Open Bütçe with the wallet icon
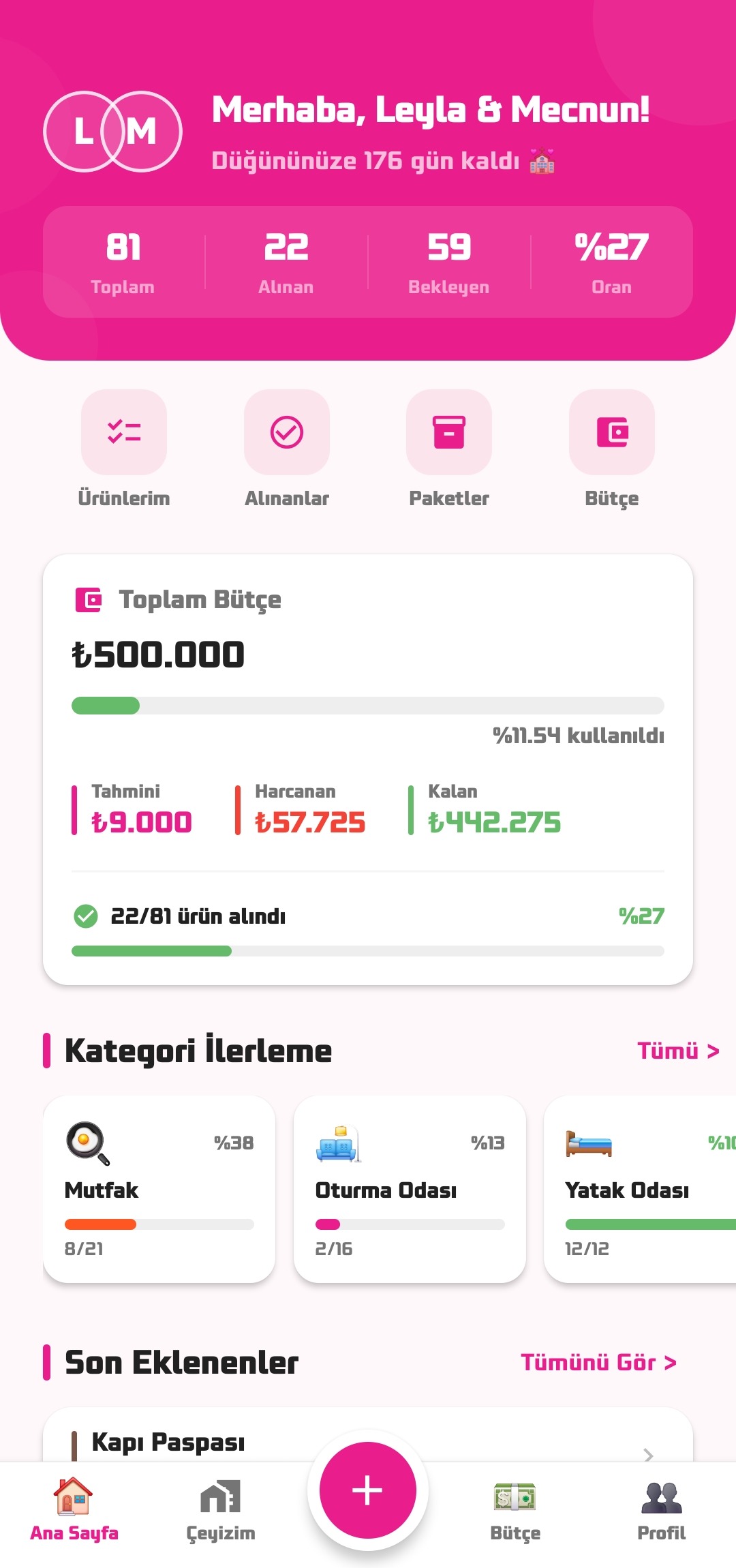The image size is (736, 1568). click(611, 433)
